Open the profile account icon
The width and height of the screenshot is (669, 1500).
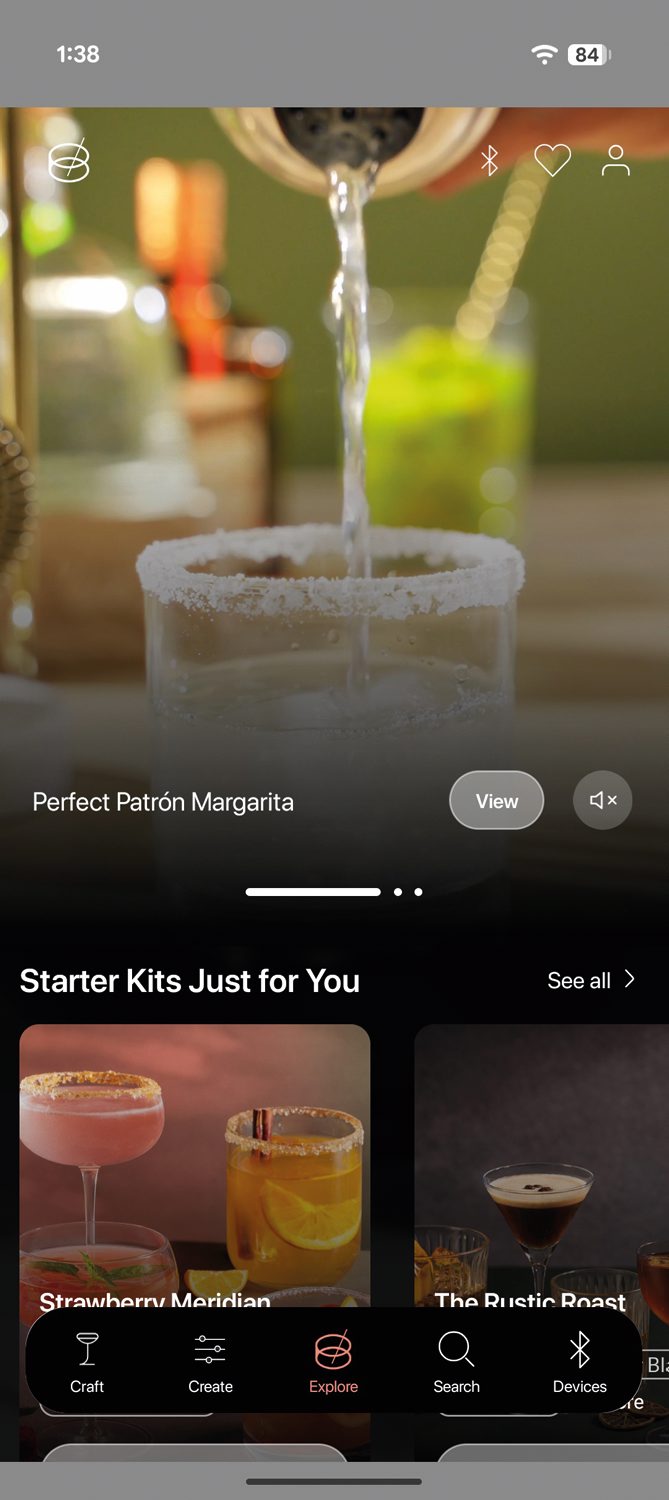point(616,160)
